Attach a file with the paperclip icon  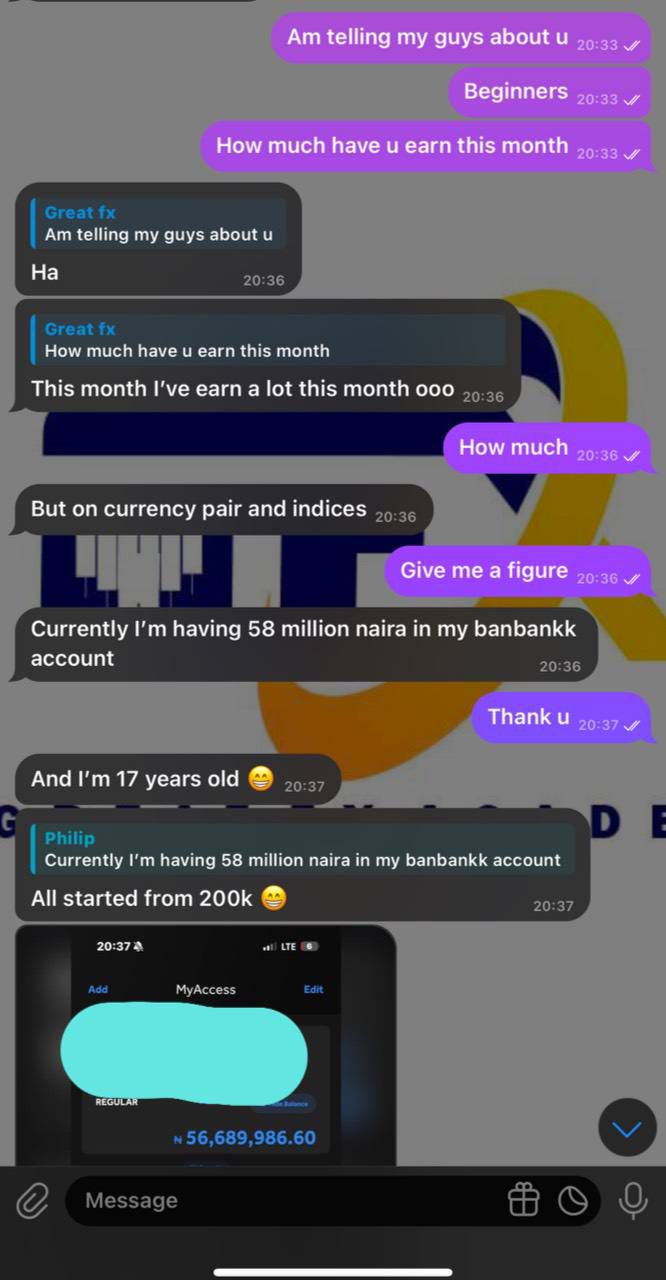click(32, 1200)
